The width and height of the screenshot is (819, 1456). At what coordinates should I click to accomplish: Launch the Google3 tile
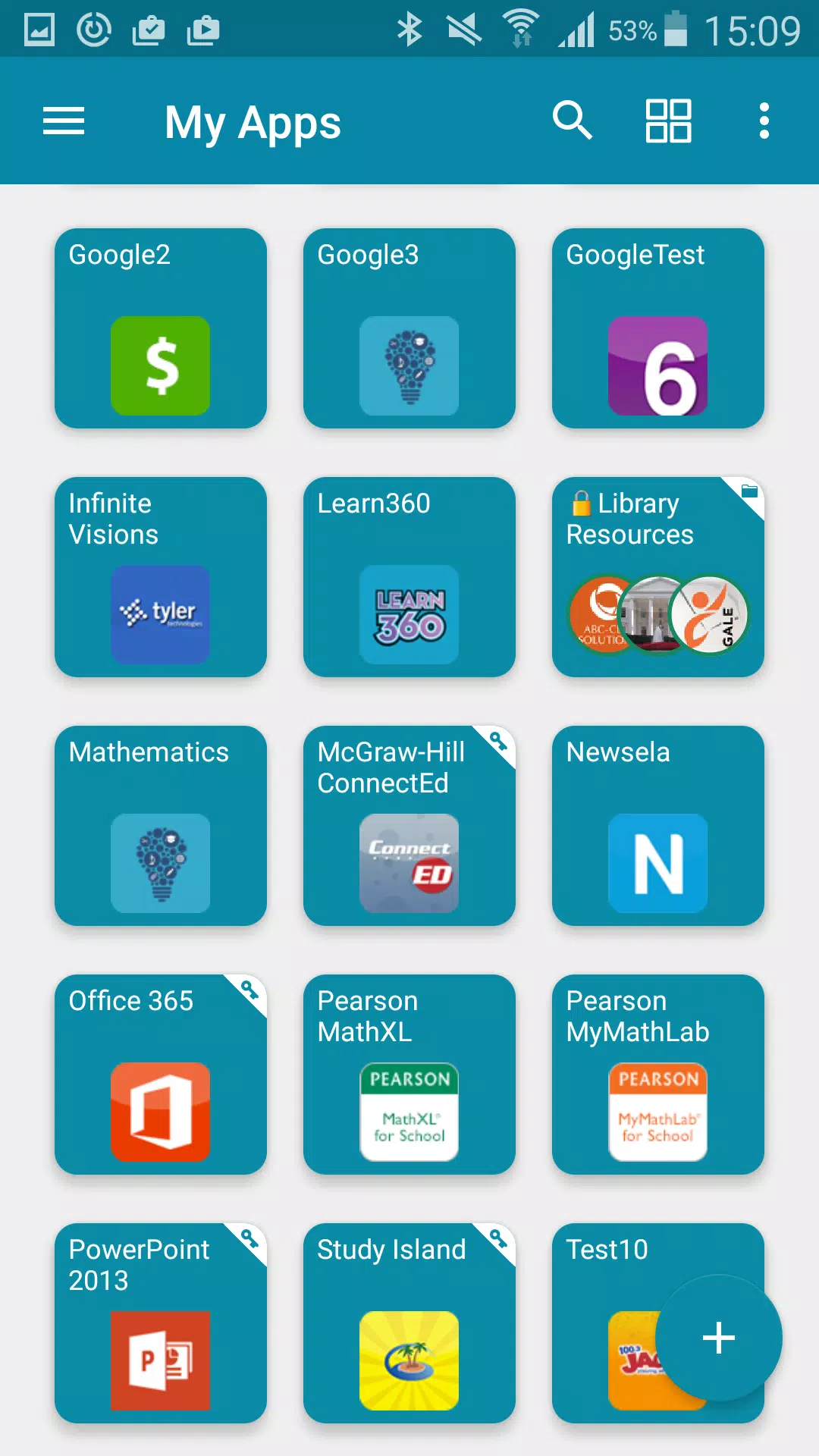409,328
